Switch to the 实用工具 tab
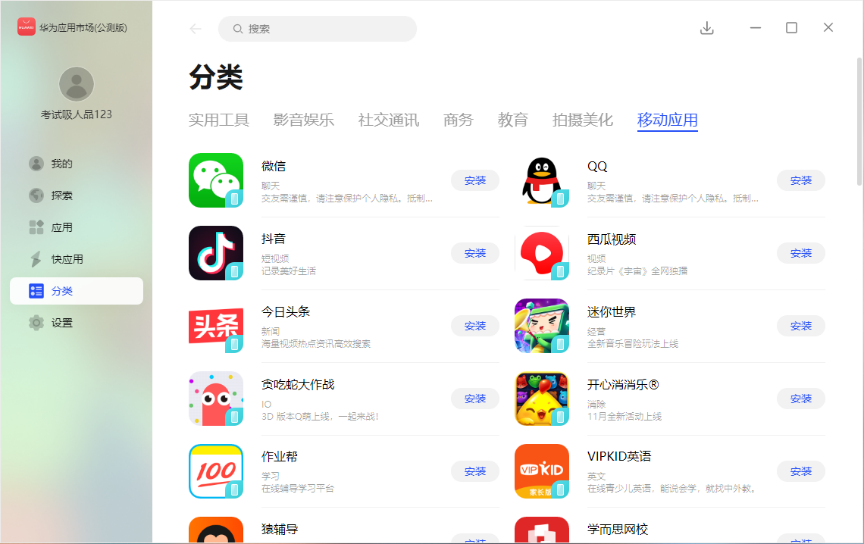Image resolution: width=864 pixels, height=544 pixels. 219,120
